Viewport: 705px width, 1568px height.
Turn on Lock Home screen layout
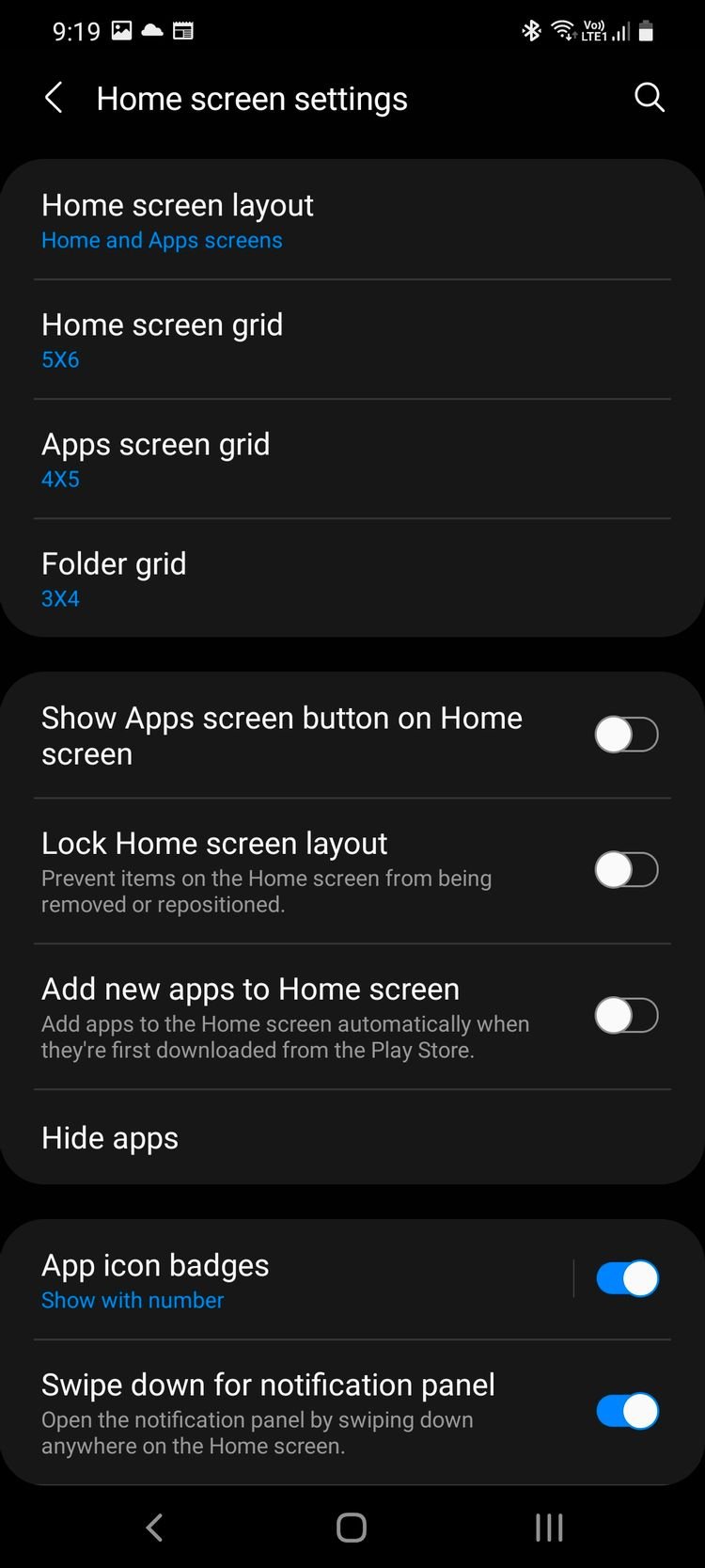click(626, 870)
